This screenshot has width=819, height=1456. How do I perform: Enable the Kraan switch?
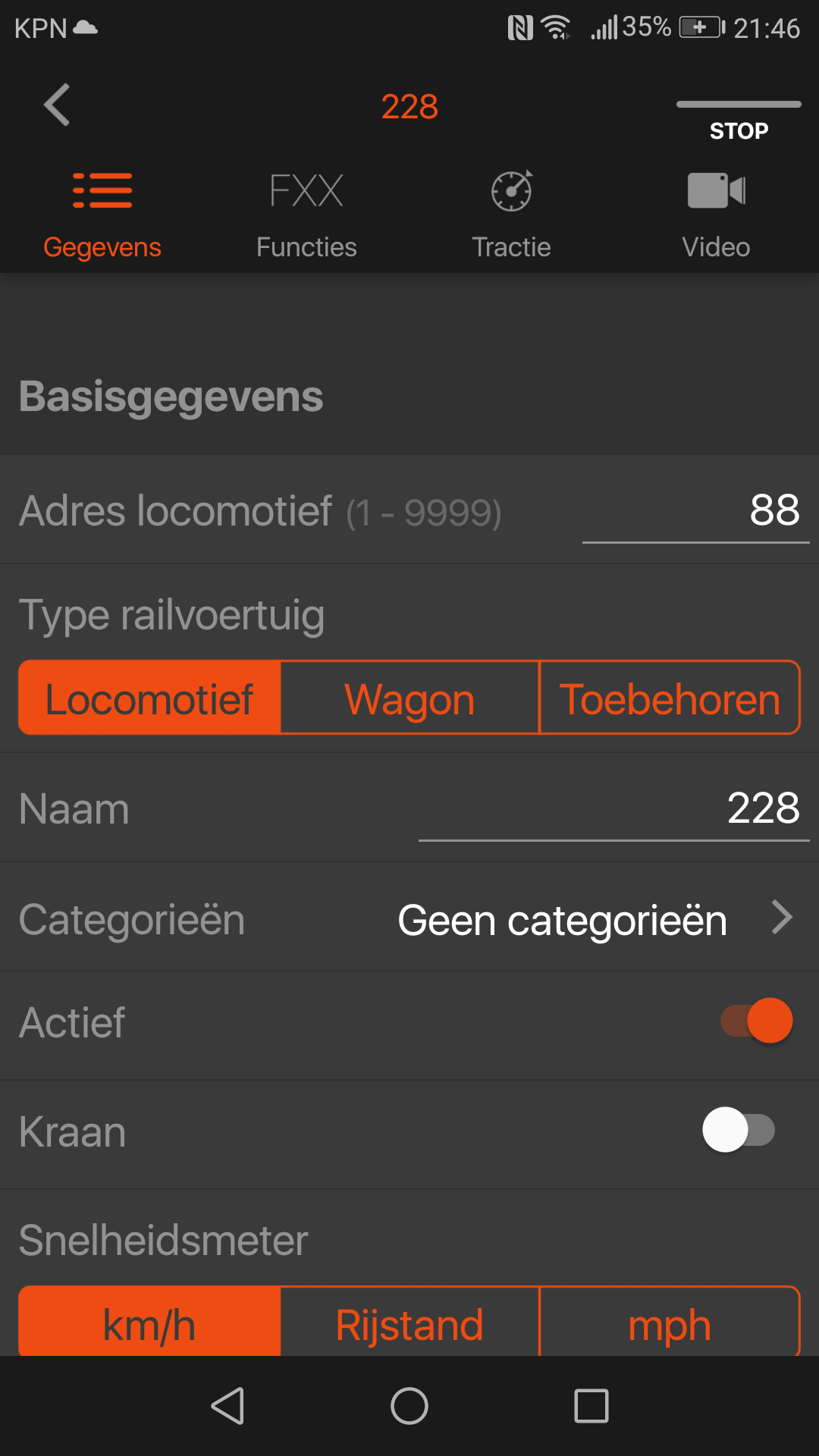[x=739, y=1130]
